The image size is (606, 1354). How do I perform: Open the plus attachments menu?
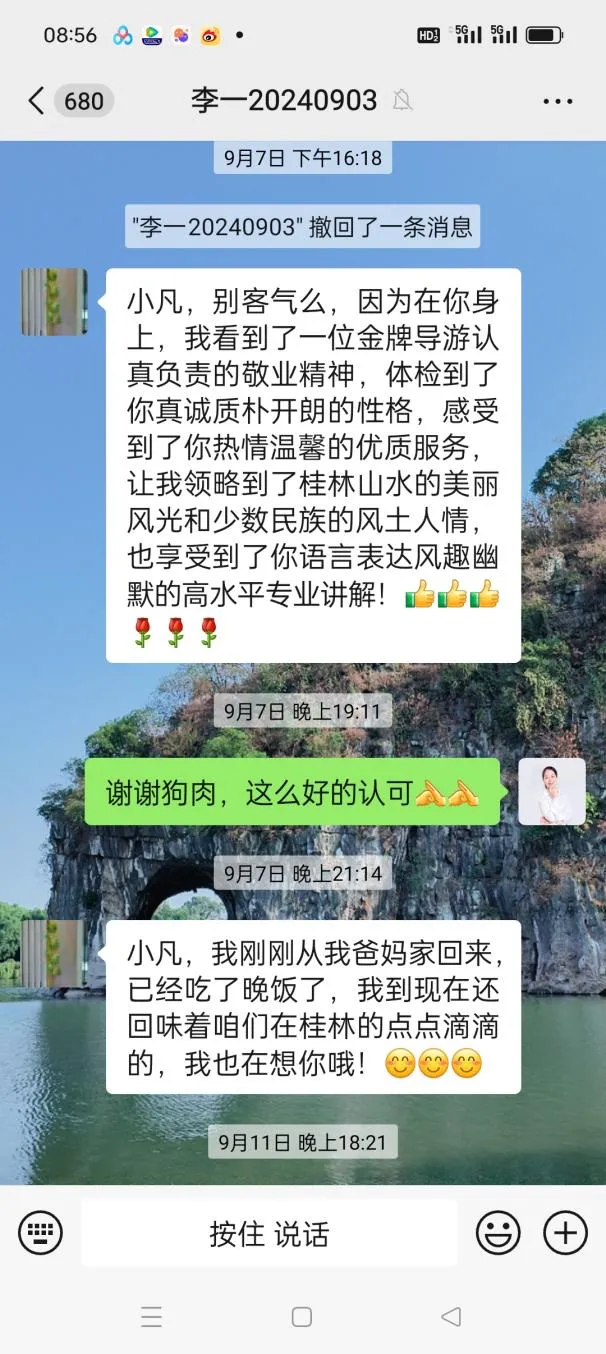coord(565,1233)
